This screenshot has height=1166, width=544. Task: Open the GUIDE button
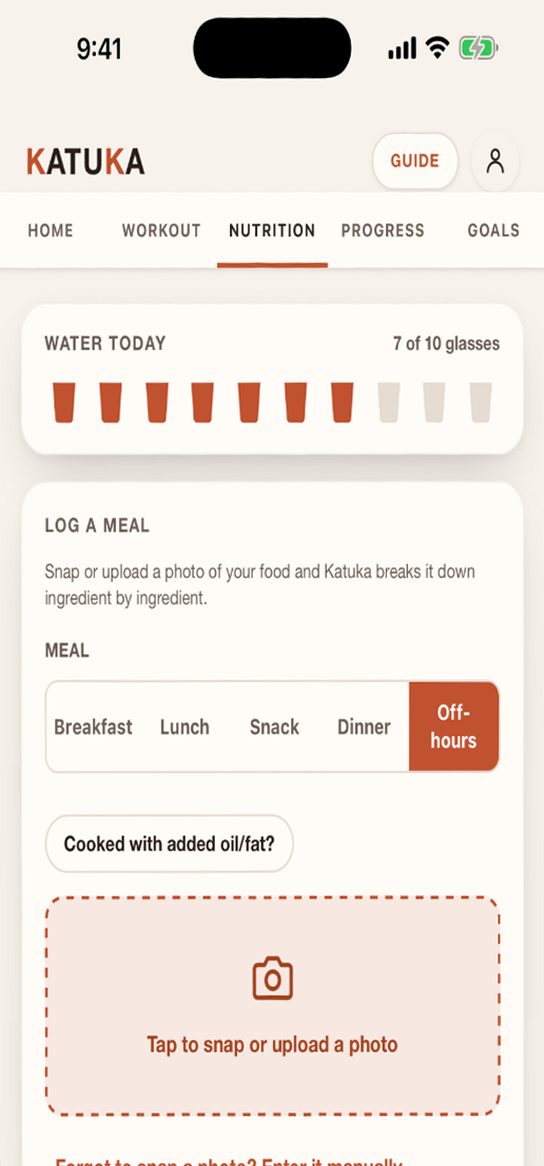pos(415,161)
